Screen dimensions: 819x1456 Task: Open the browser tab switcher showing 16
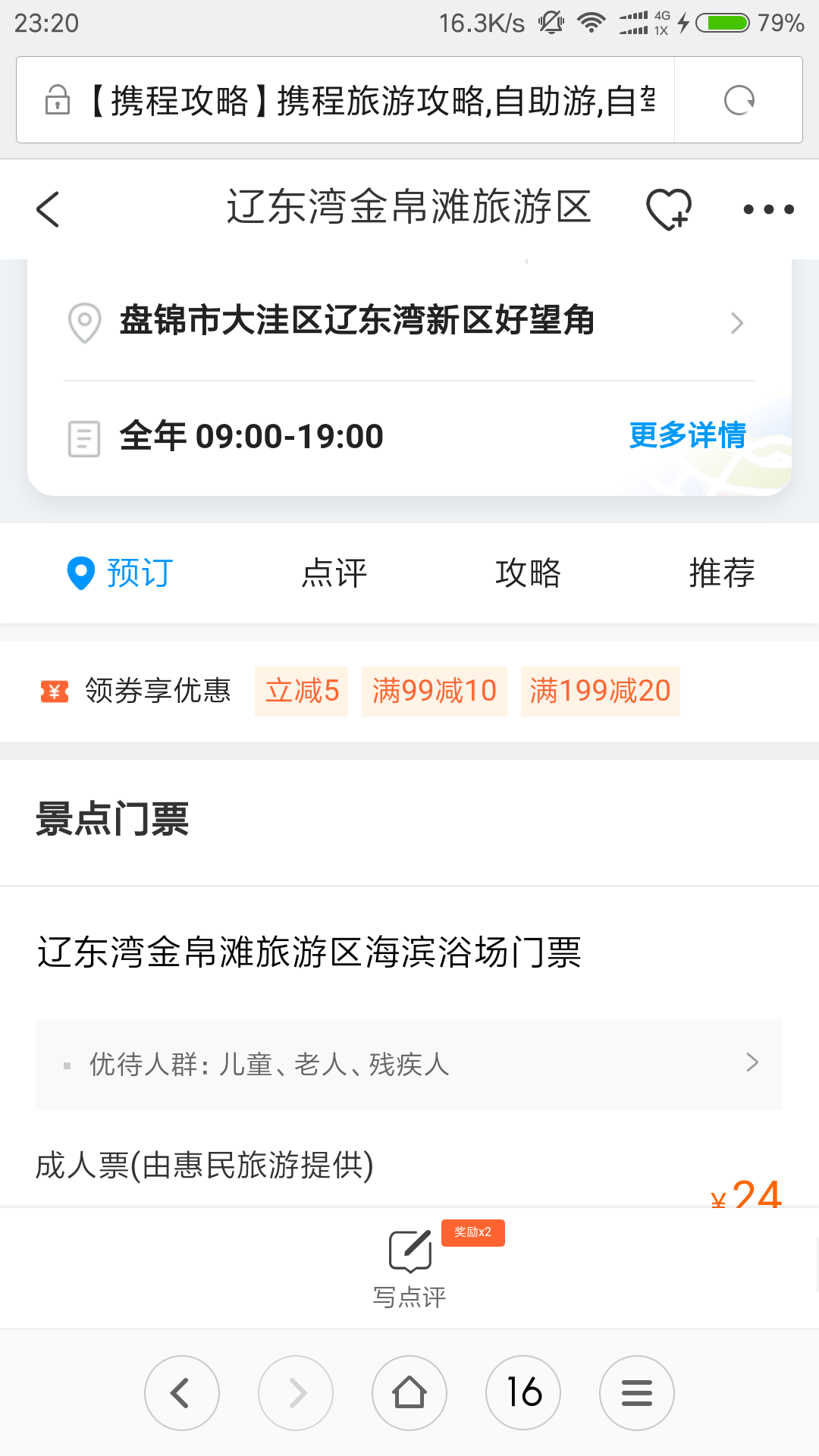pos(523,1393)
